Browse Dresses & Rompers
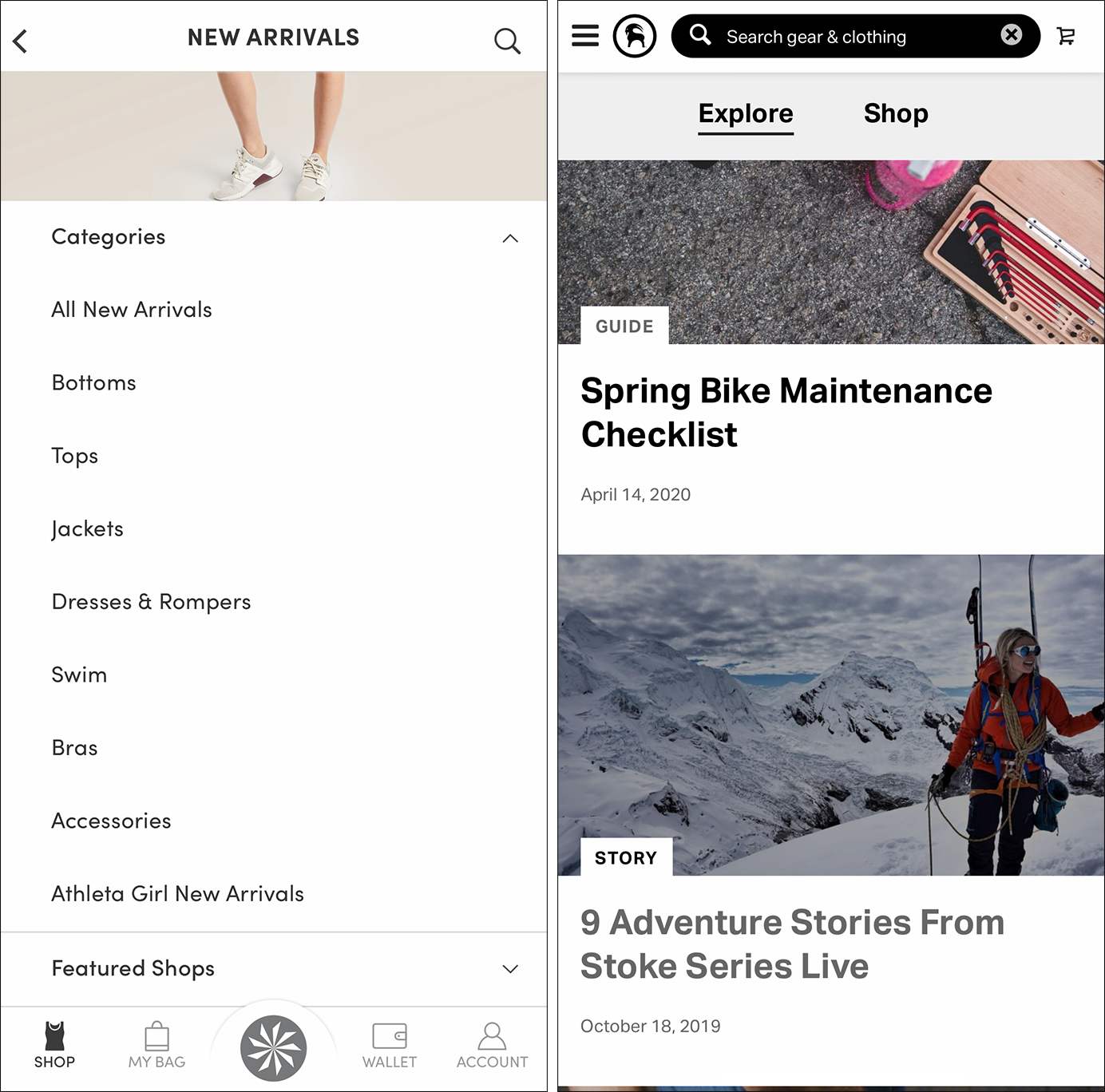The width and height of the screenshot is (1105, 1092). pyautogui.click(x=151, y=602)
